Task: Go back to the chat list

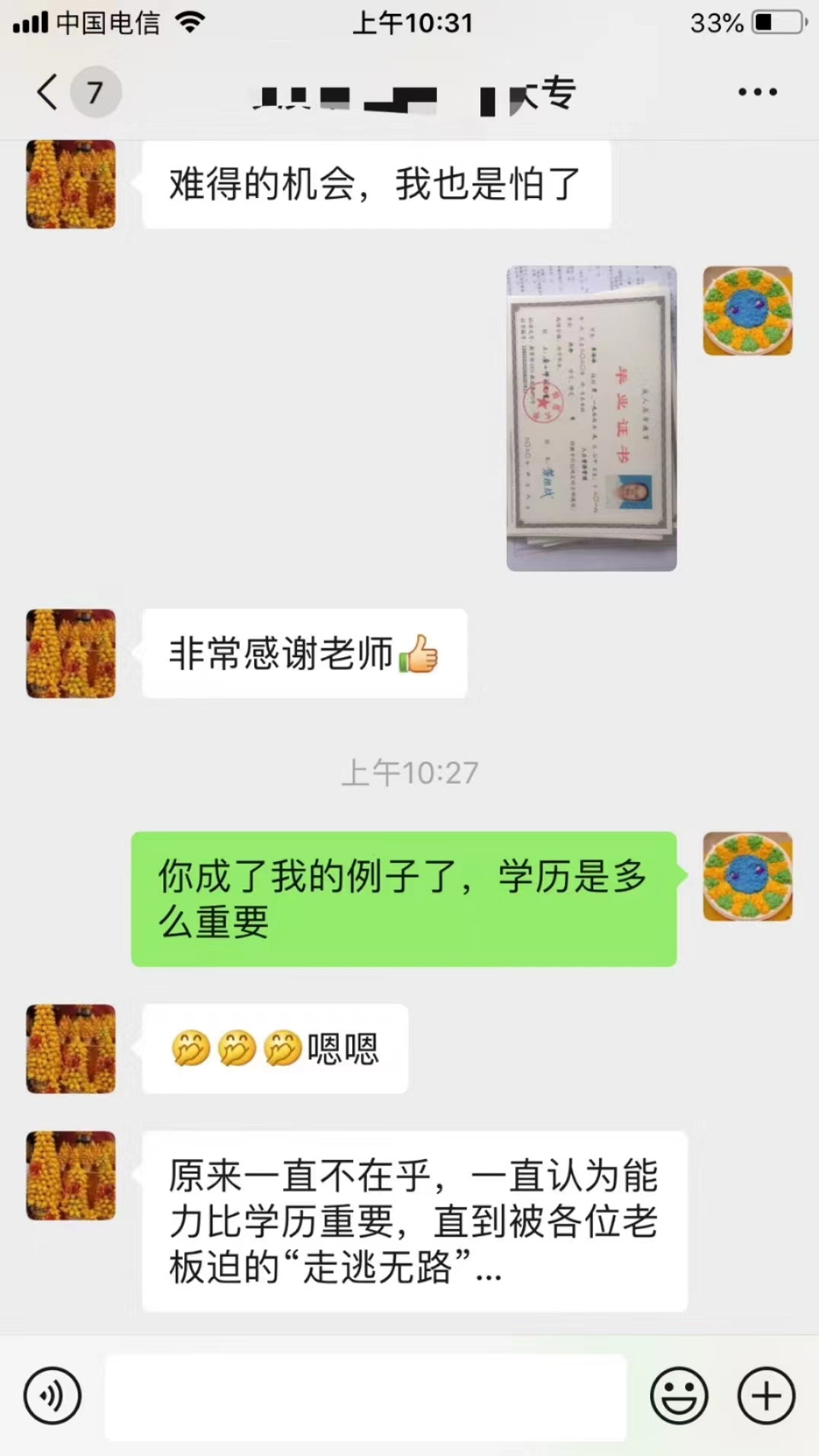Action: 47,92
